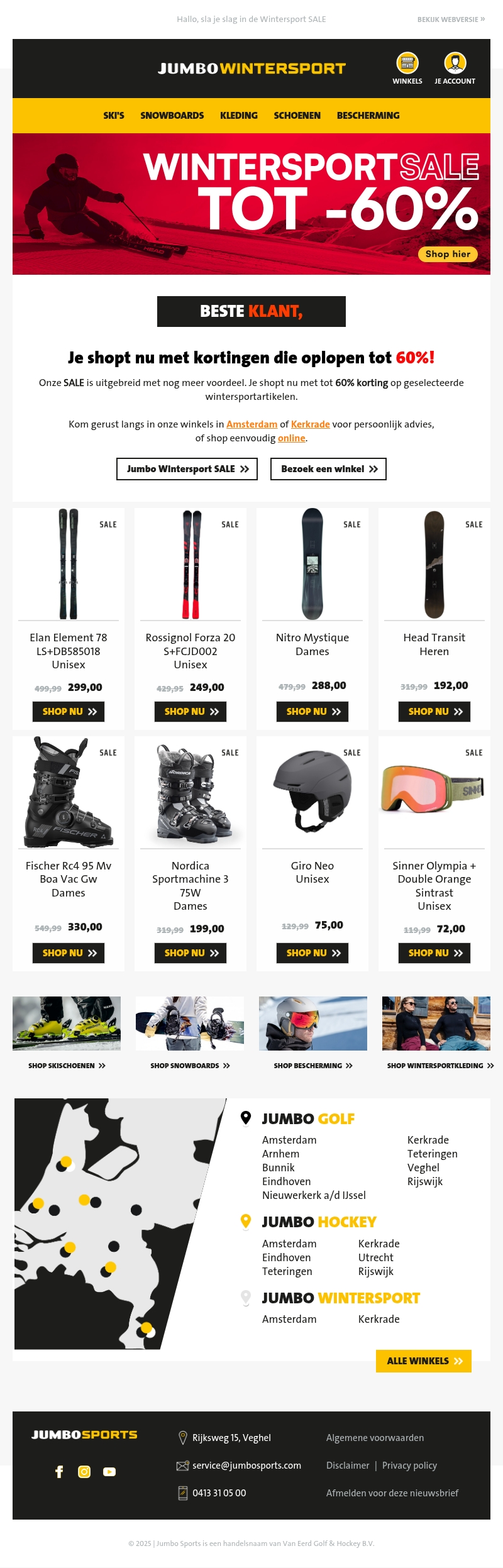Open Bekijk Webversie link
This screenshot has width=503, height=1568.
coord(451,19)
